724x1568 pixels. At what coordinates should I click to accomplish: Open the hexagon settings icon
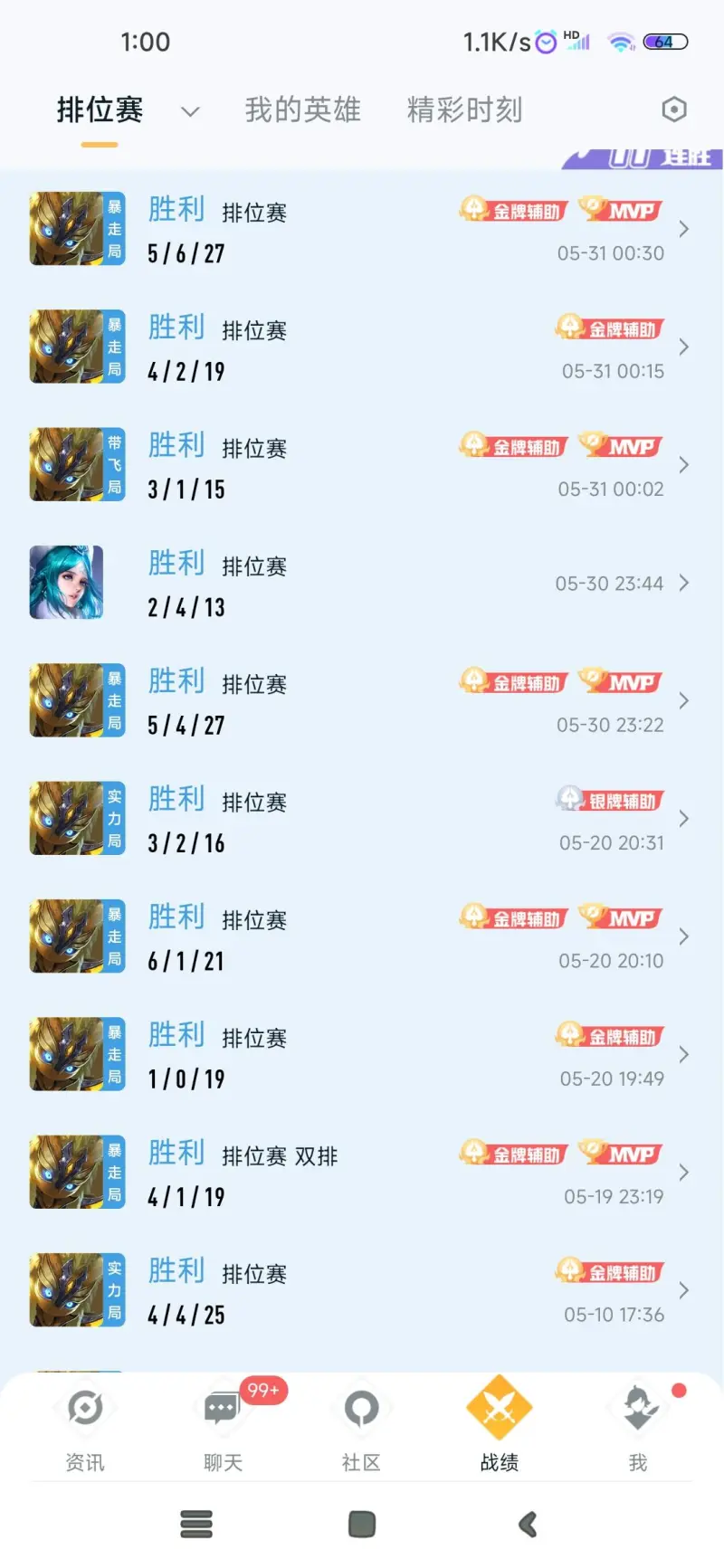[674, 110]
